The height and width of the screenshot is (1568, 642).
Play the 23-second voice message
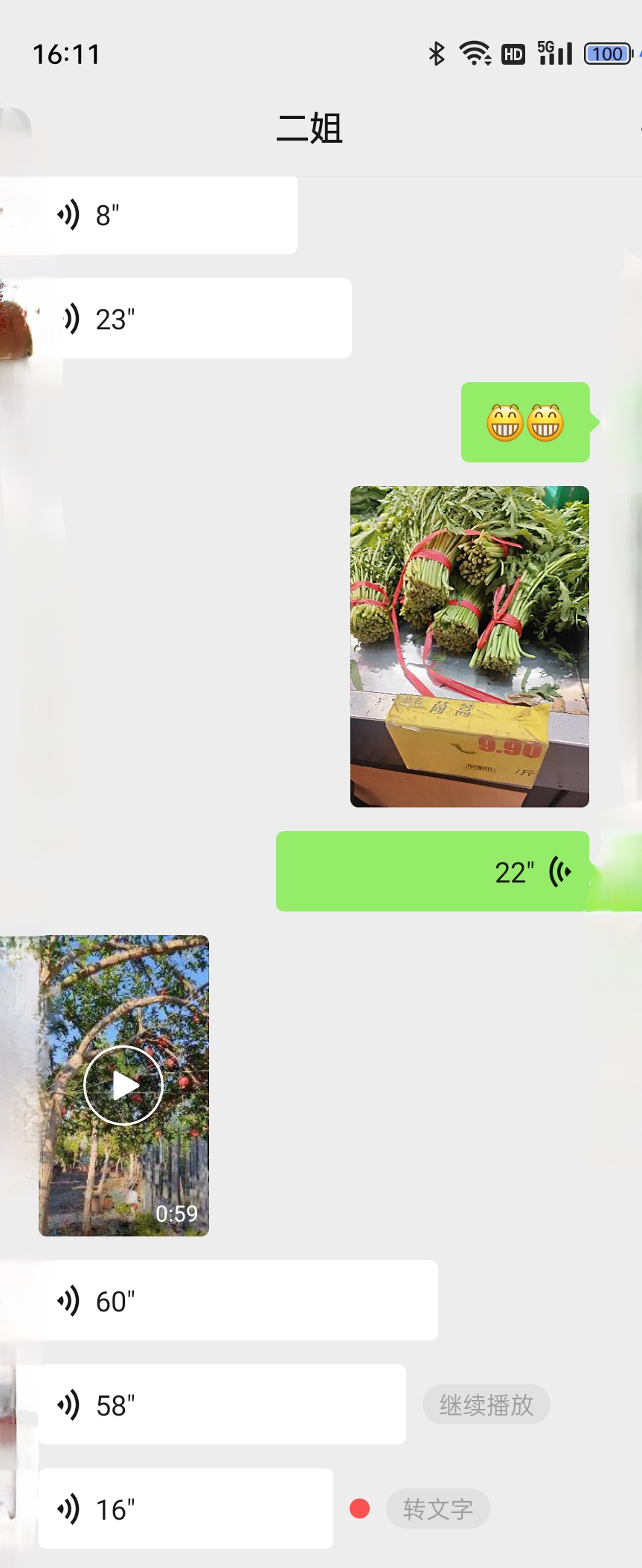tap(201, 319)
